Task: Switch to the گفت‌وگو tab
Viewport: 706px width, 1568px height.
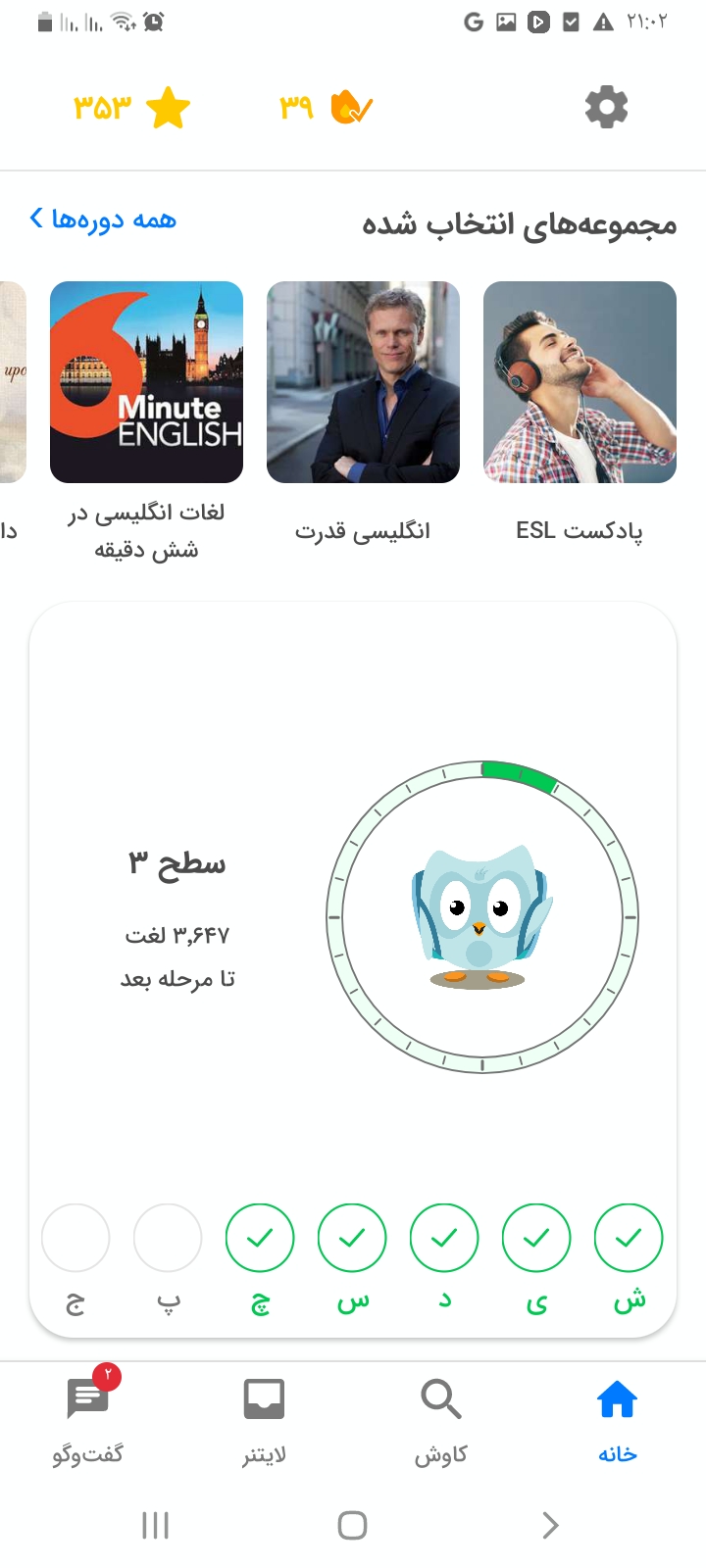Action: [x=88, y=1421]
